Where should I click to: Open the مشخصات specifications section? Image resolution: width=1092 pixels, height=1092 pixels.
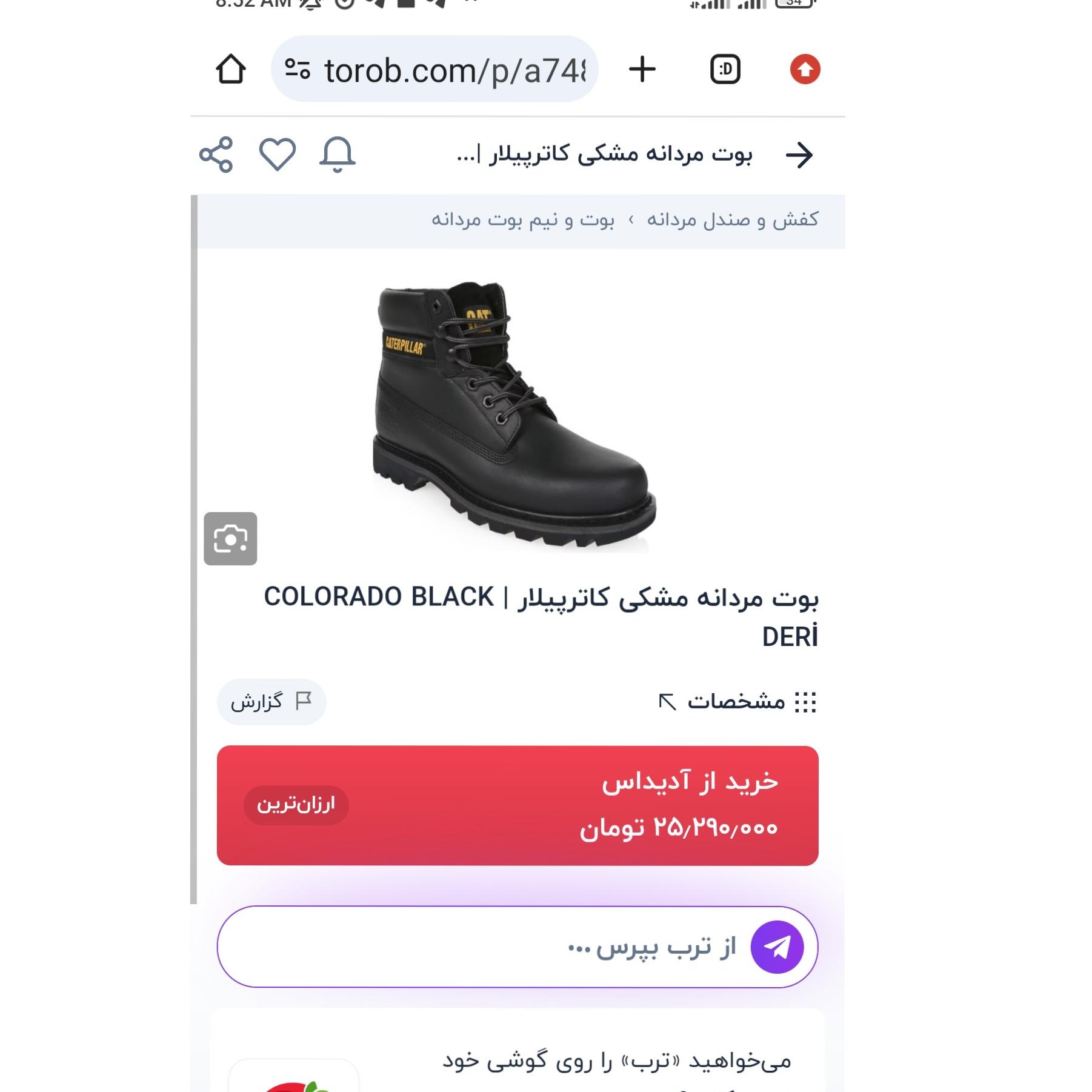coord(737,702)
